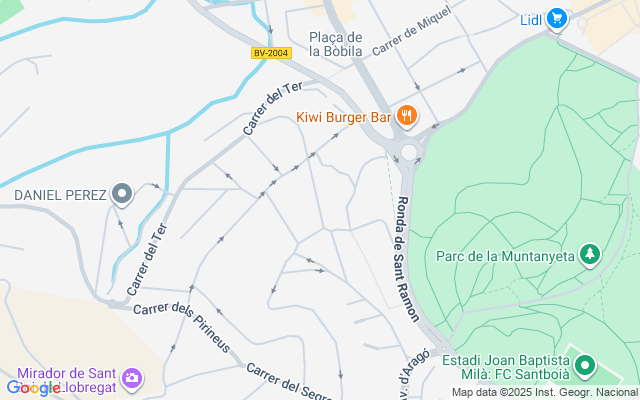Tap the DANIEL PEREZ place marker
640x400 pixels.
(x=122, y=194)
